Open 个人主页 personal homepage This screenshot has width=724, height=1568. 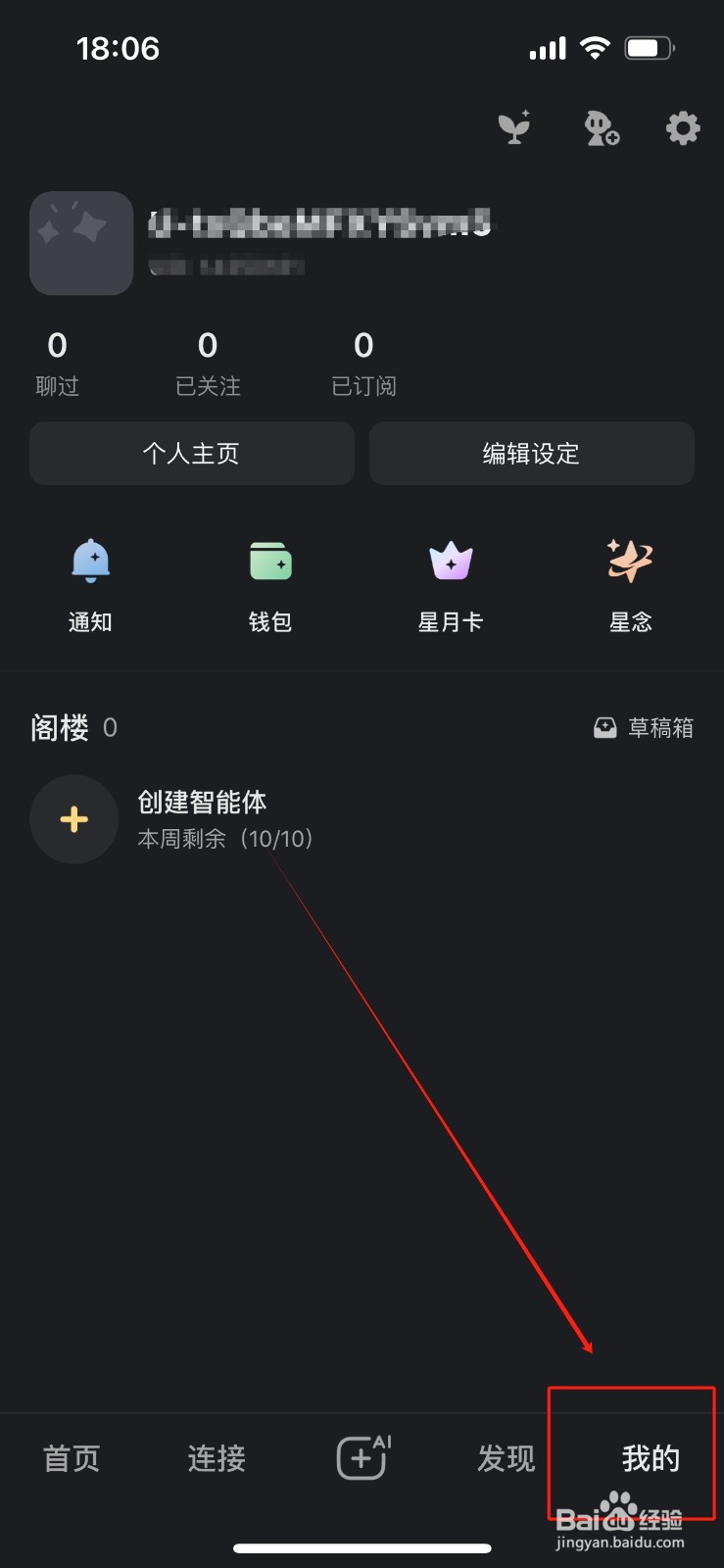[x=192, y=453]
